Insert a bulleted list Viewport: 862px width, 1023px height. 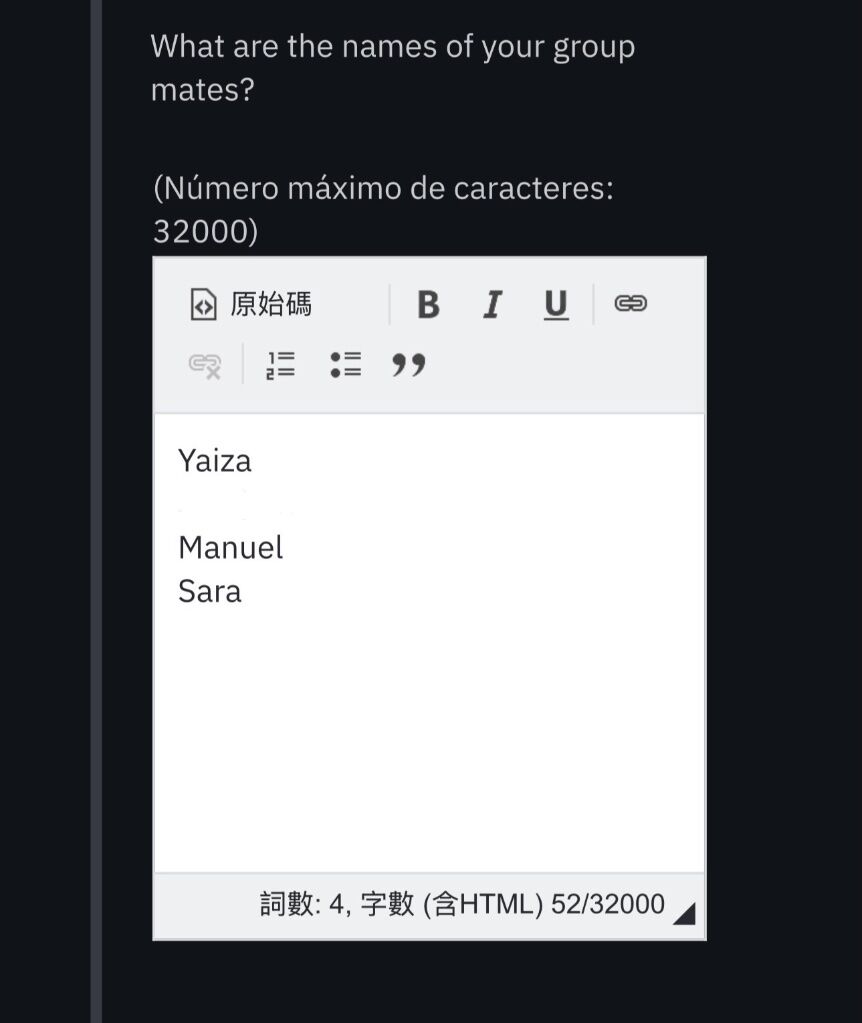tap(345, 365)
